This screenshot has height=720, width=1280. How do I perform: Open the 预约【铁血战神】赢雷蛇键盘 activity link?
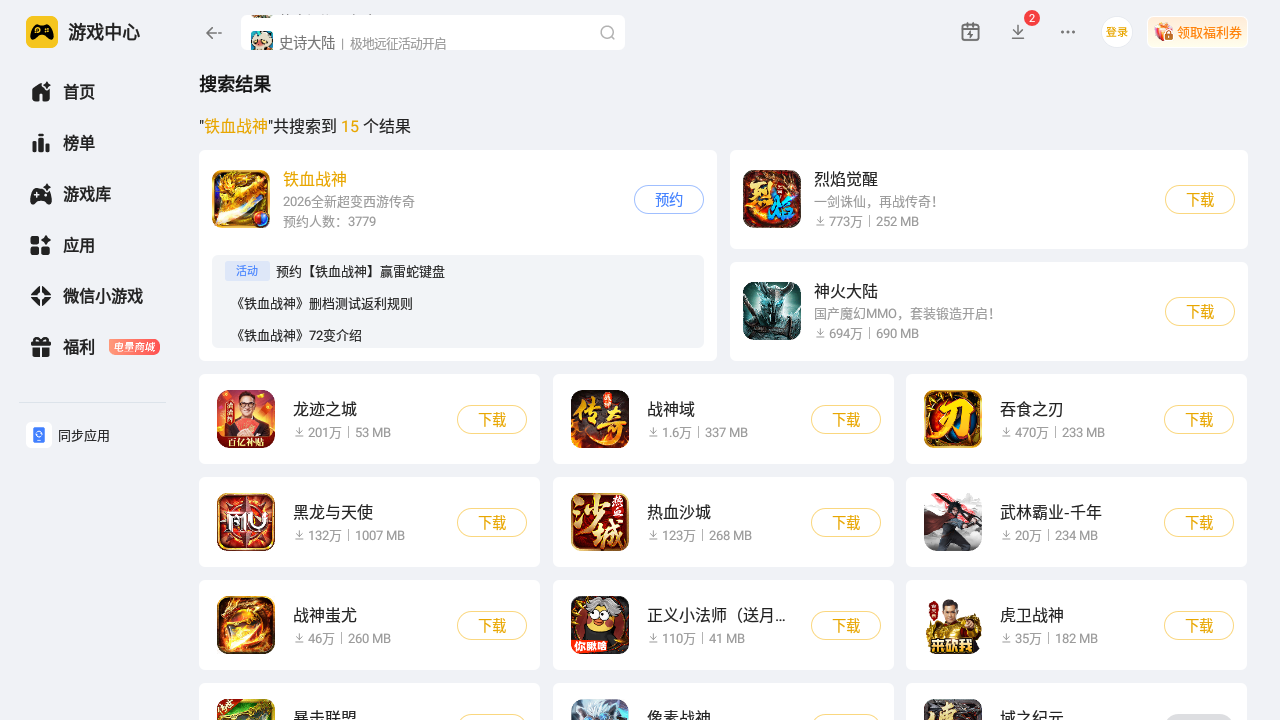click(x=360, y=272)
